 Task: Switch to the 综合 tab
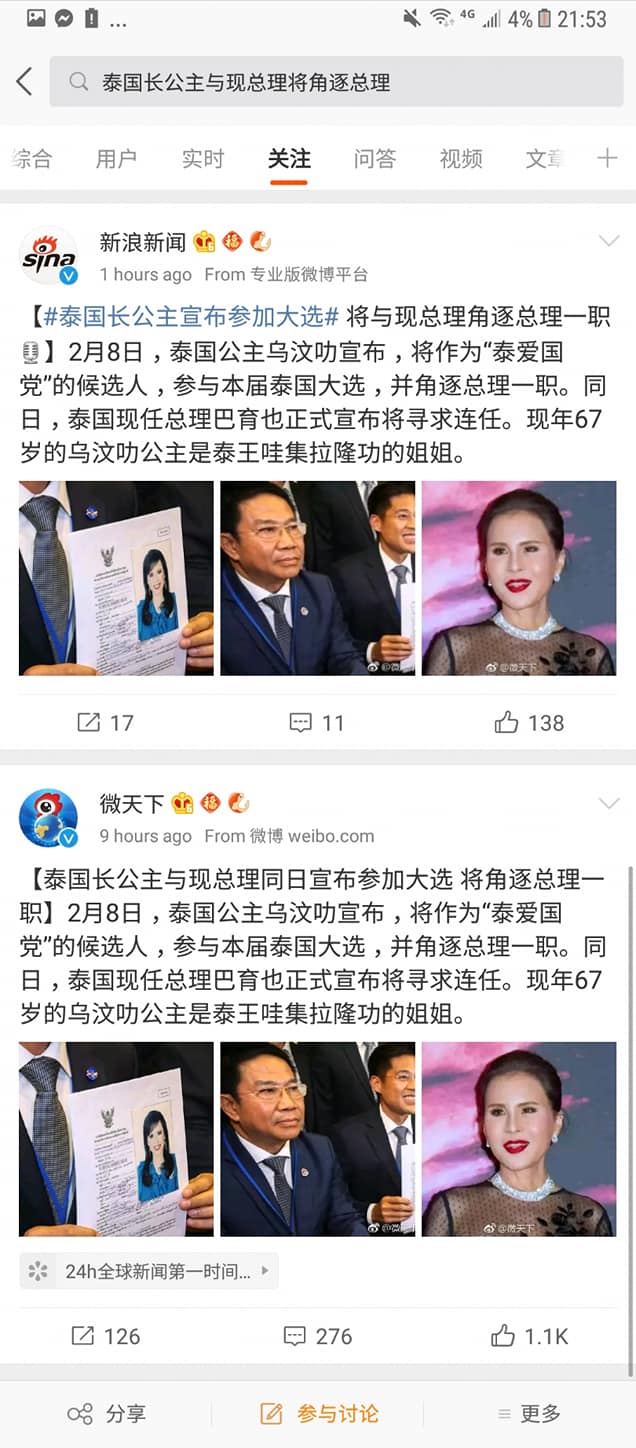click(x=30, y=158)
